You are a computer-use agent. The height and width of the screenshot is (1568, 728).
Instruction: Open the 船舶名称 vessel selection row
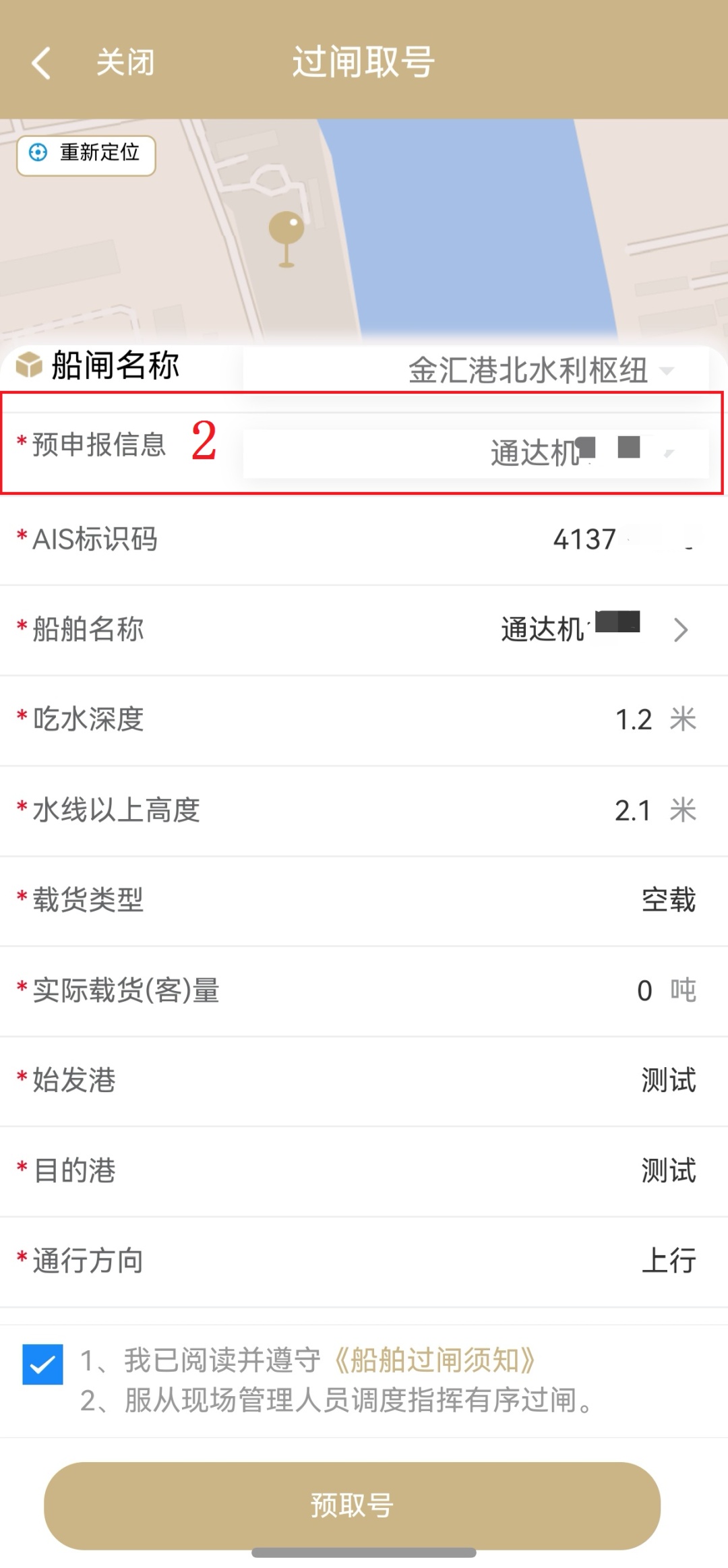[x=593, y=630]
